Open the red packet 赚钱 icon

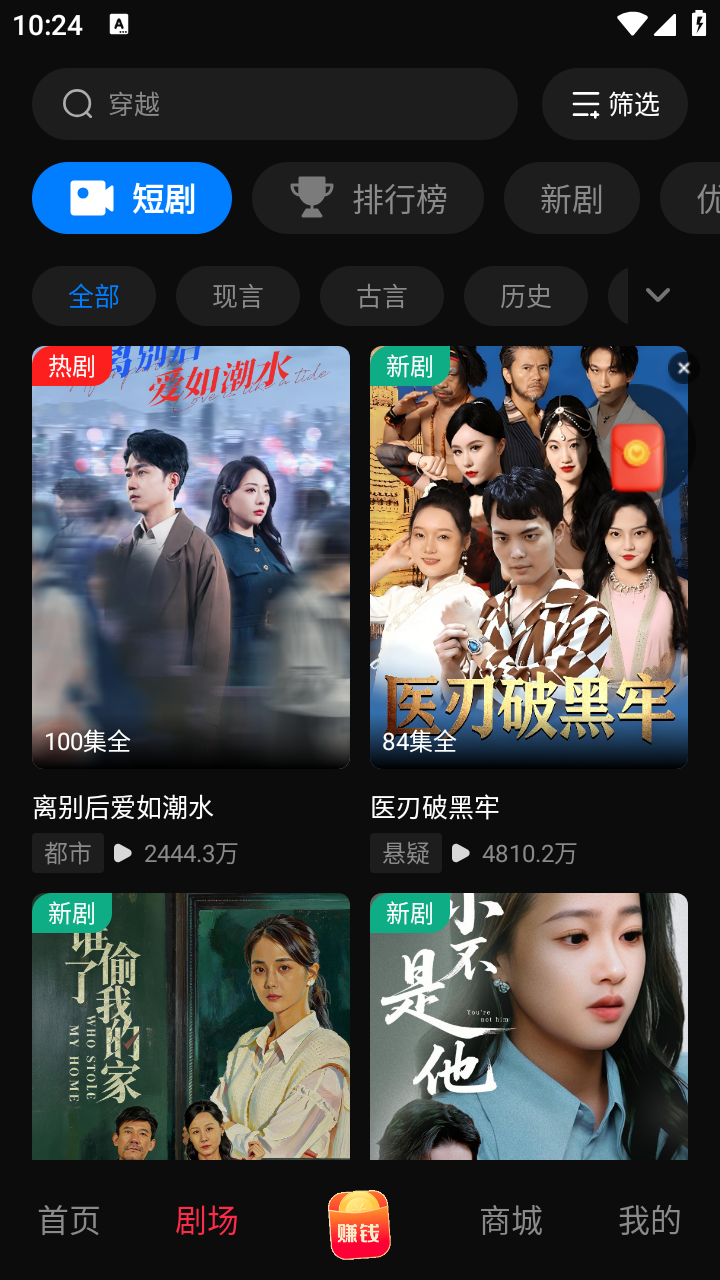[x=358, y=1223]
